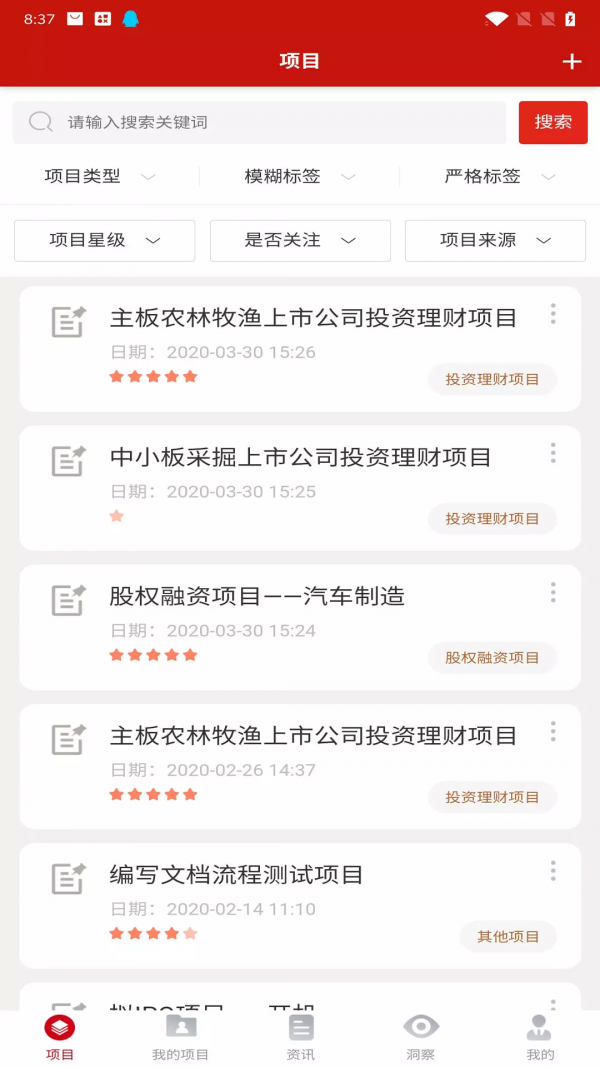
Task: Expand the 模糊标签 filter dropdown
Action: [x=300, y=177]
